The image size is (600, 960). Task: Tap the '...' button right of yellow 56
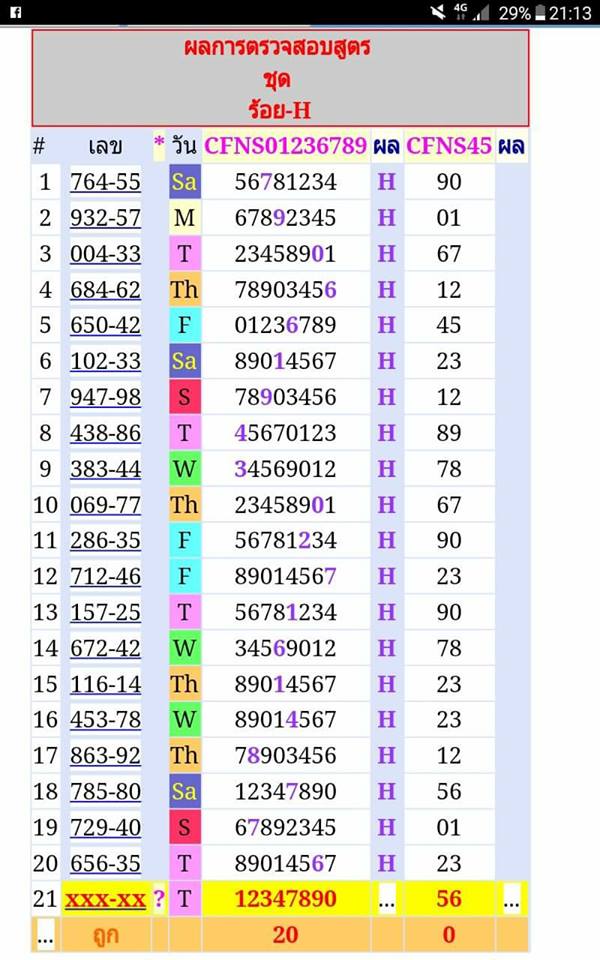pyautogui.click(x=511, y=899)
